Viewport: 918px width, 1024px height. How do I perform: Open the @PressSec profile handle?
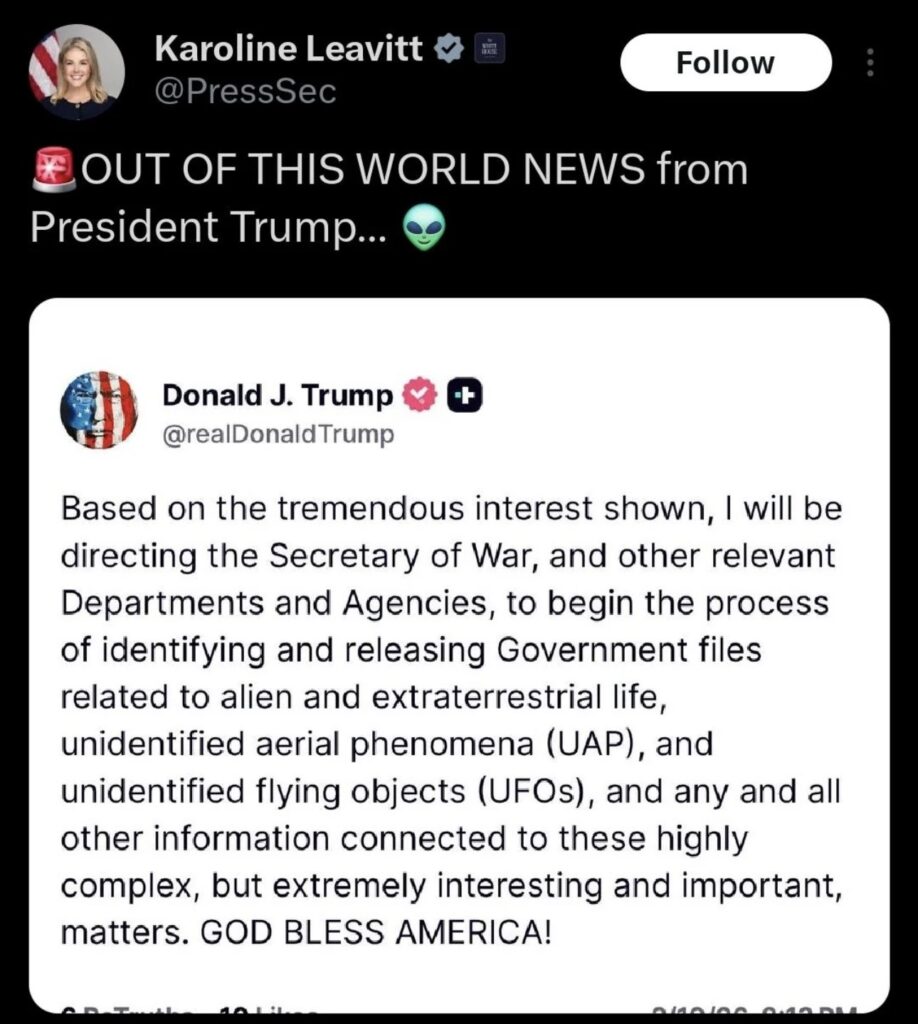tap(246, 91)
